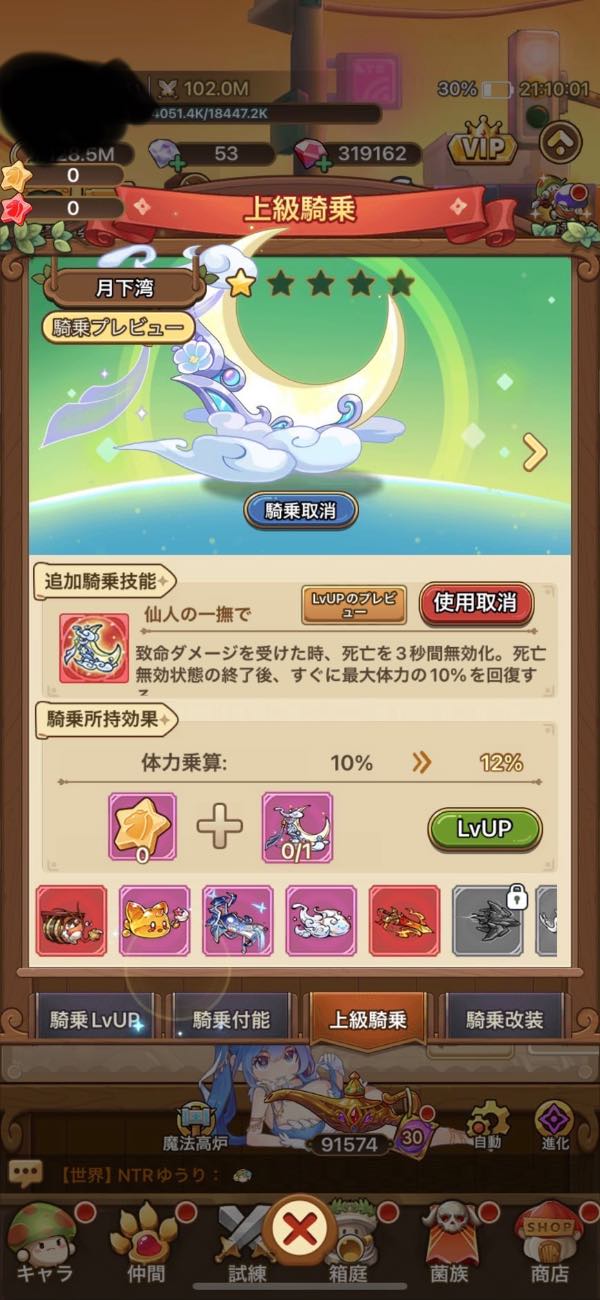Viewport: 600px width, 1300px height.
Task: Switch to 騎乗LvUP tab
Action: 95,1020
